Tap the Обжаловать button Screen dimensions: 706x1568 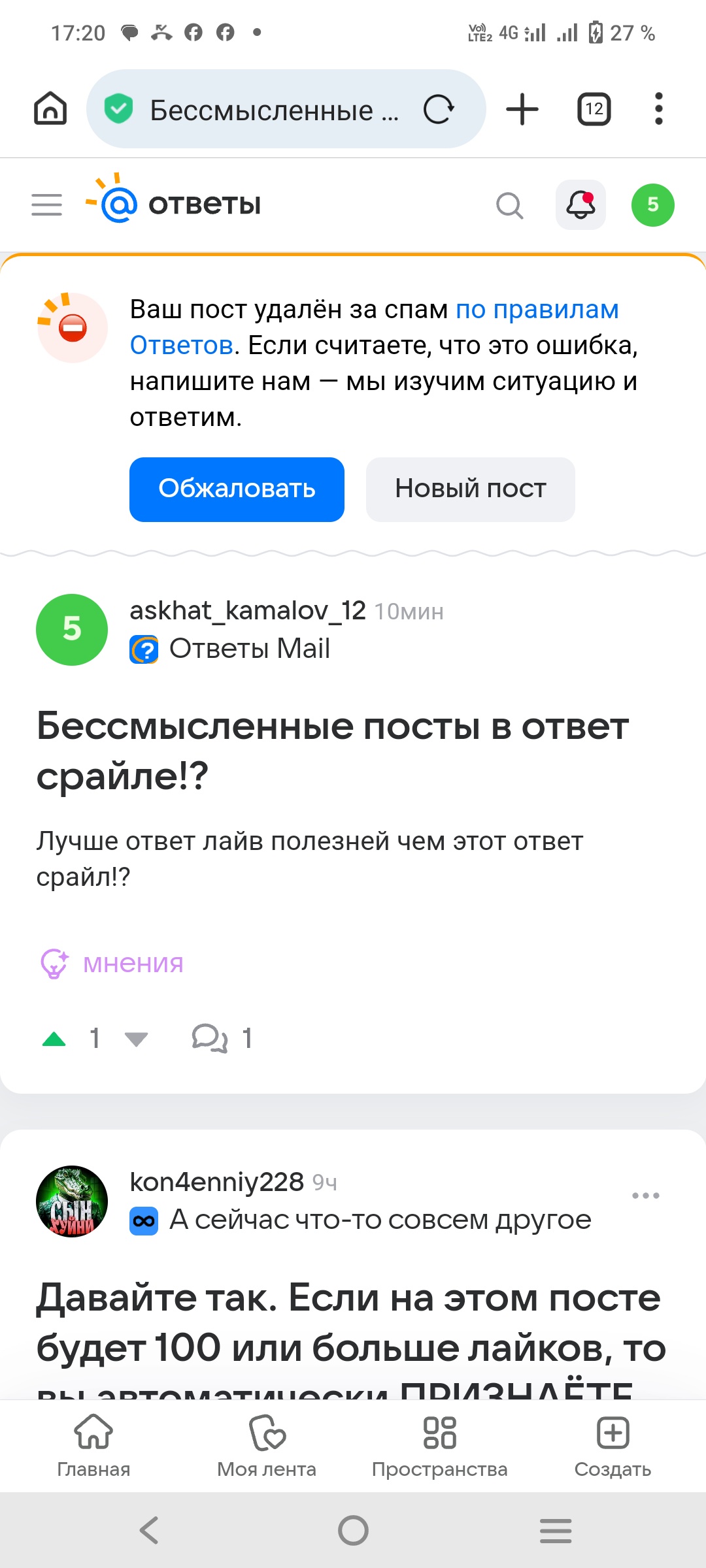click(237, 489)
